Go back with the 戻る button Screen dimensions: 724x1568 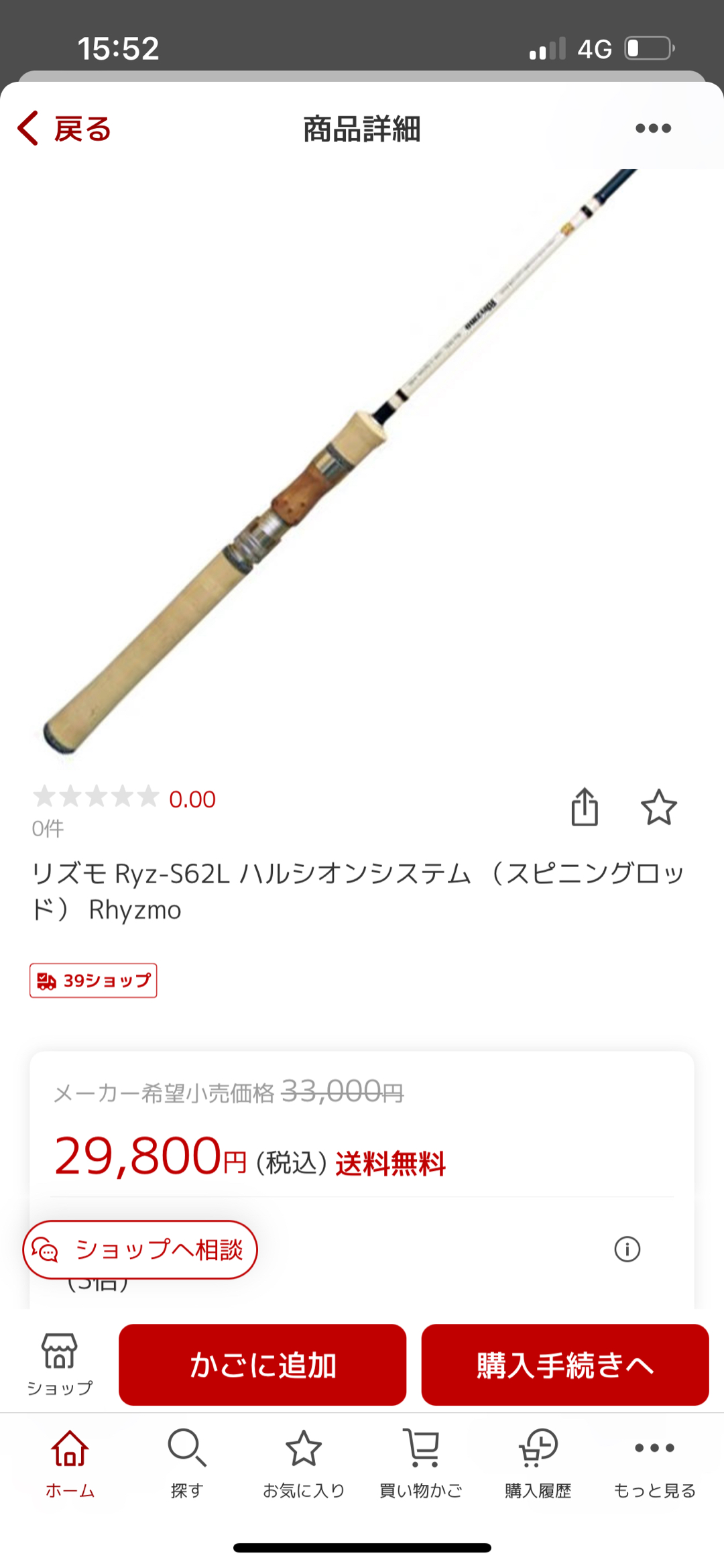65,128
